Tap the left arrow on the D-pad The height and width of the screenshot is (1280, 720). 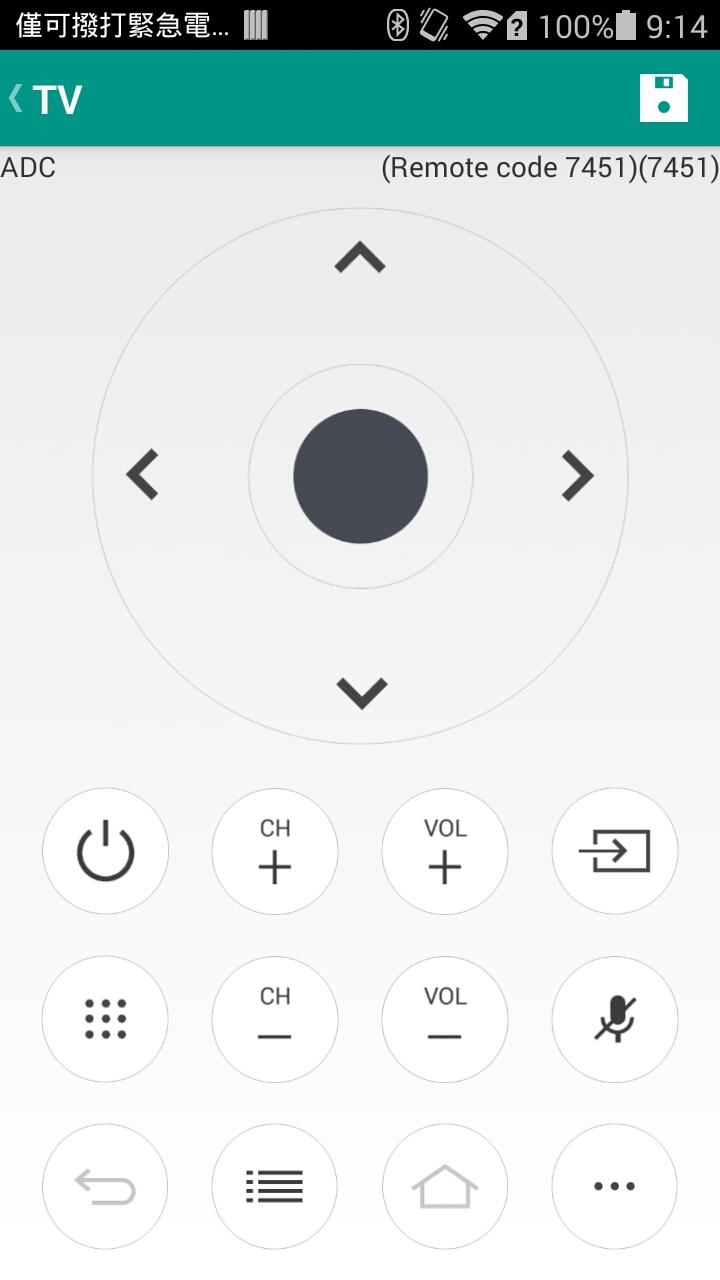[x=143, y=475]
